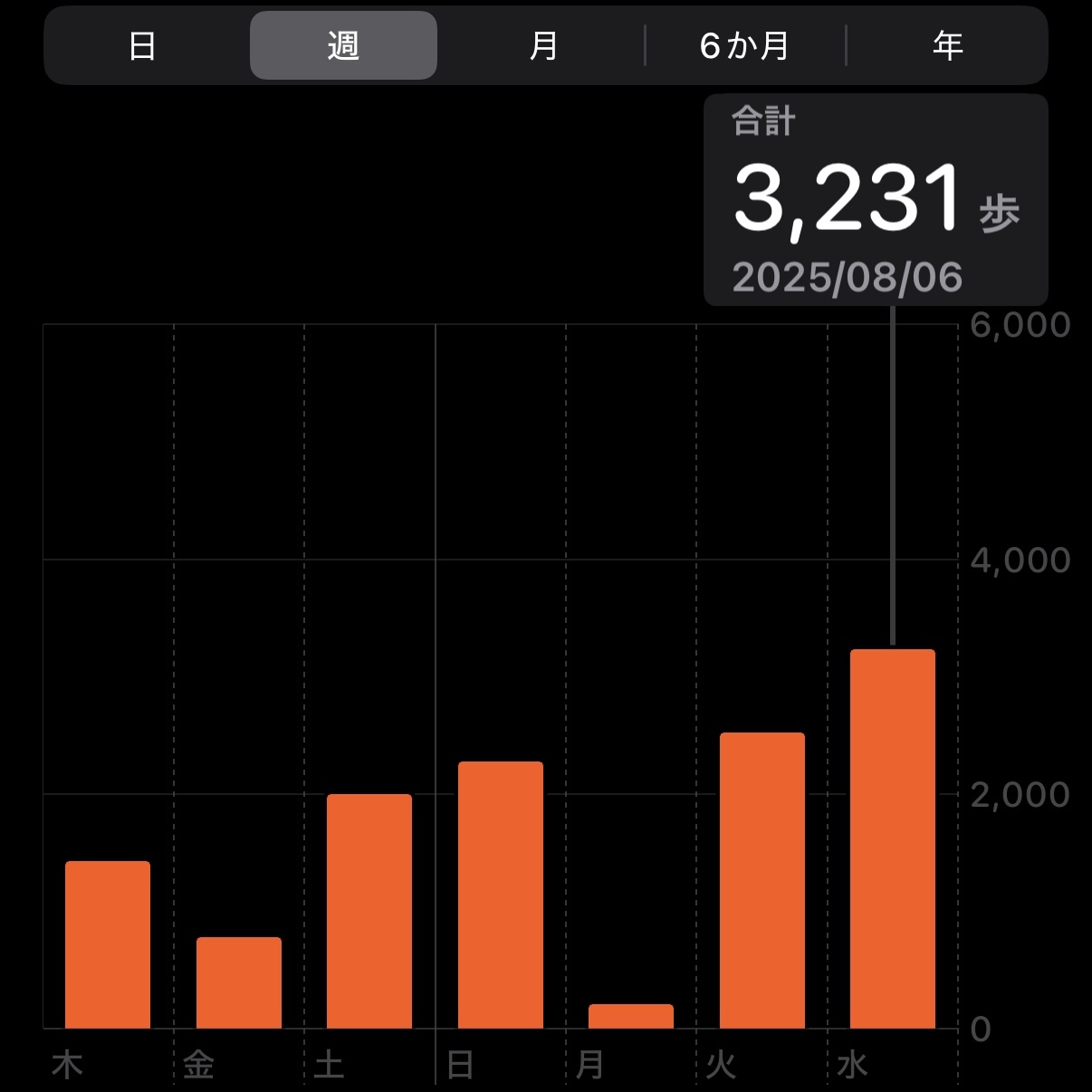Screen dimensions: 1092x1092
Task: Select the 日 (Sunday) bar in chart
Action: tap(501, 895)
